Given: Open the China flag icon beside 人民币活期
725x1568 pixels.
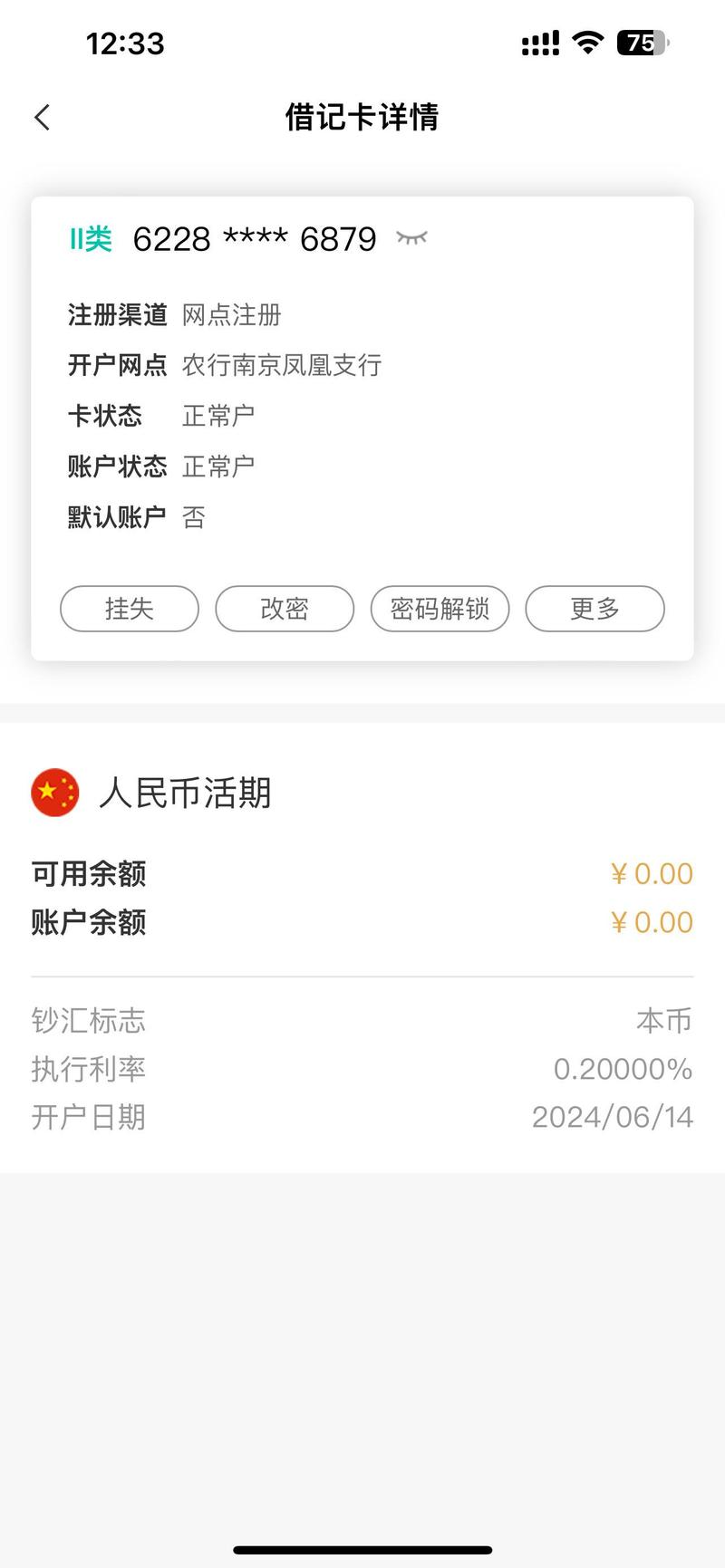Looking at the screenshot, I should point(55,794).
